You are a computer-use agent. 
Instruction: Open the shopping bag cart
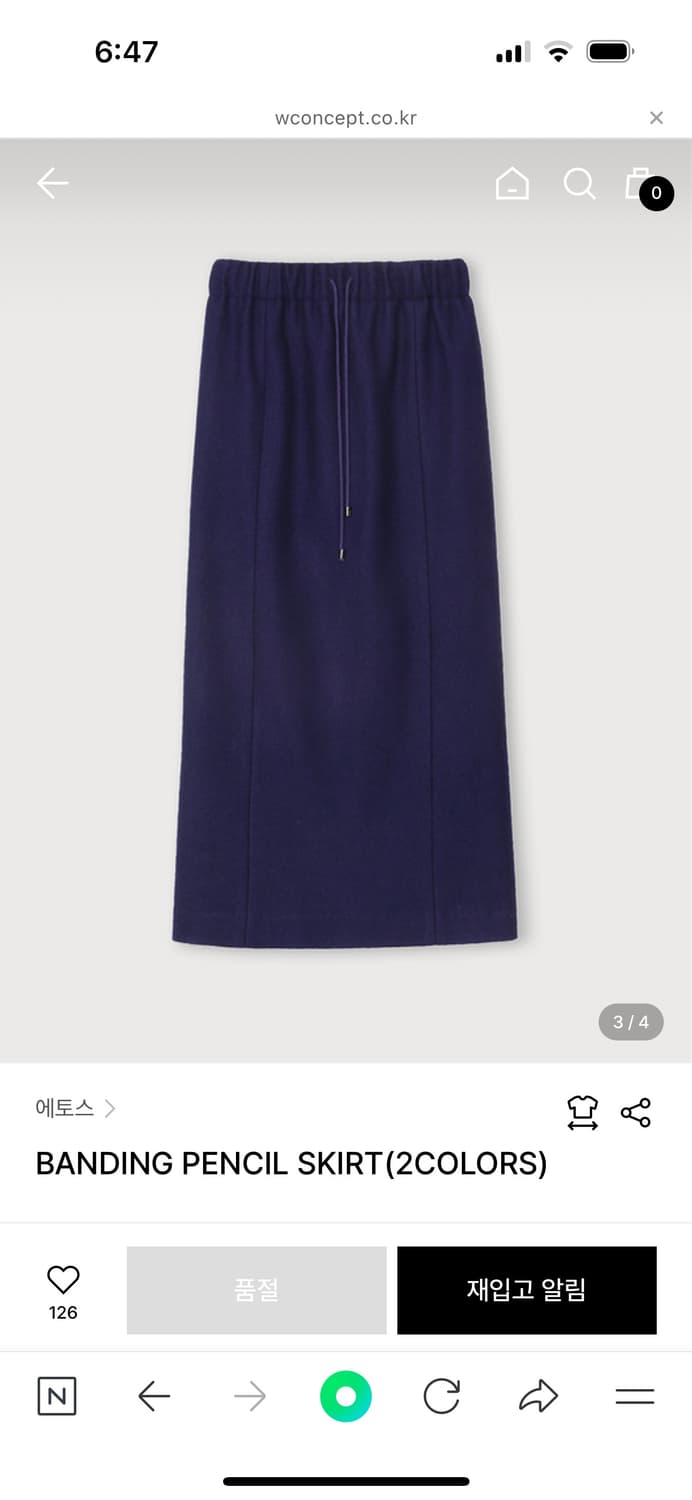pos(640,185)
